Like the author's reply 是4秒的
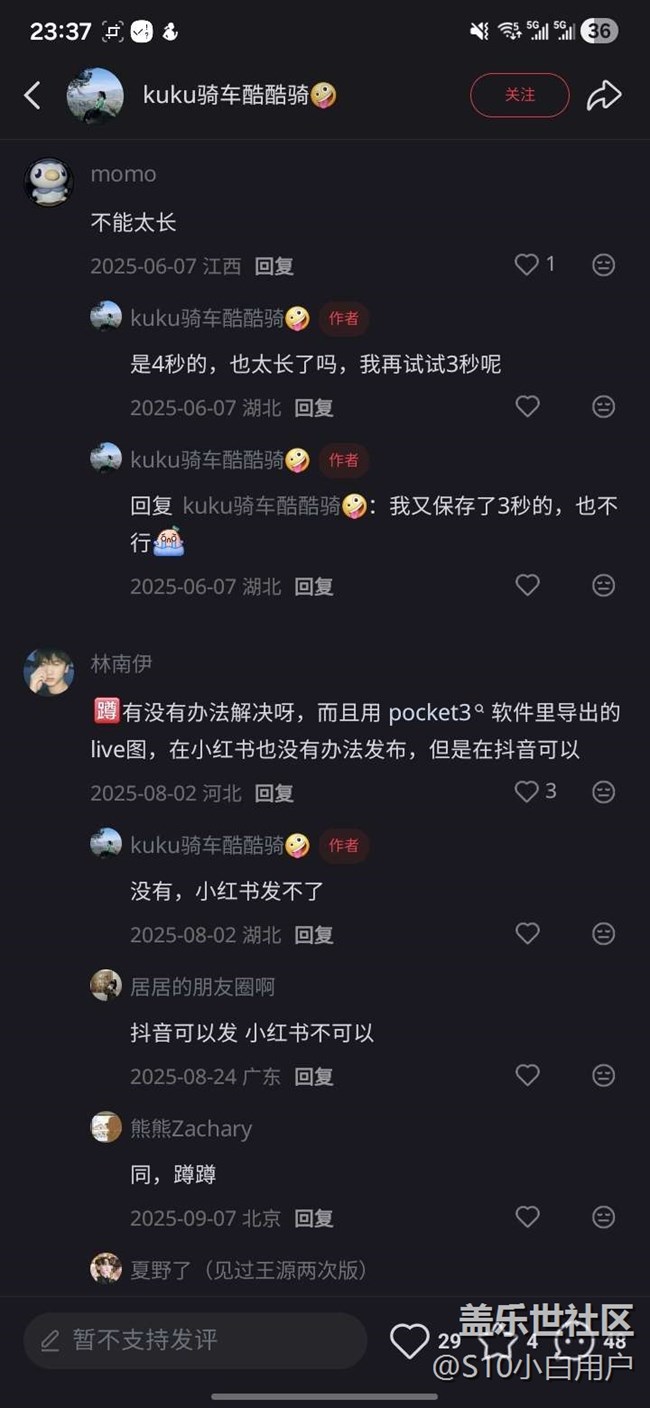This screenshot has width=650, height=1408. pos(526,406)
